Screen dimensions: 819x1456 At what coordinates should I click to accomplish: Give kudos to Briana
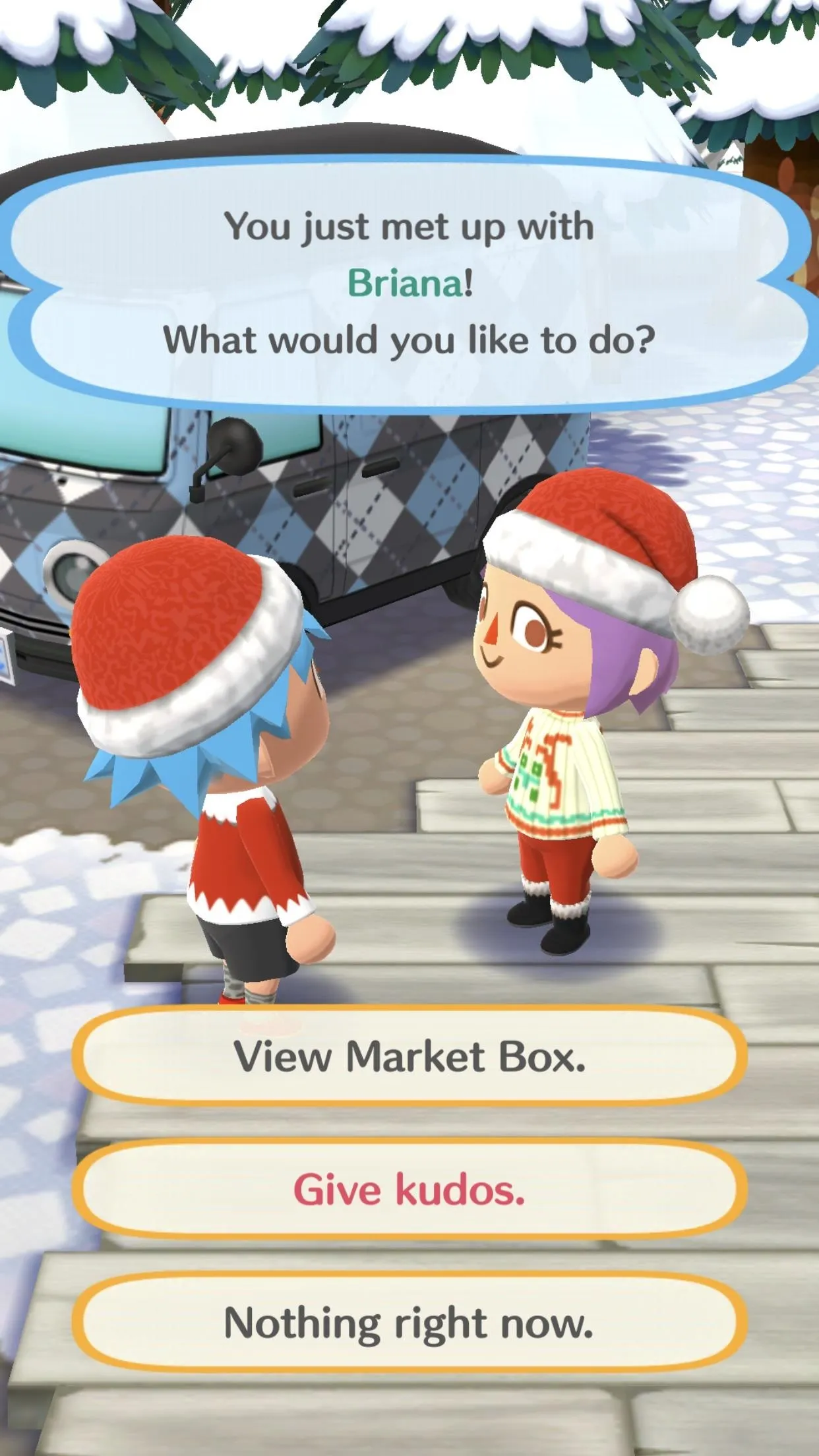pos(409,1190)
